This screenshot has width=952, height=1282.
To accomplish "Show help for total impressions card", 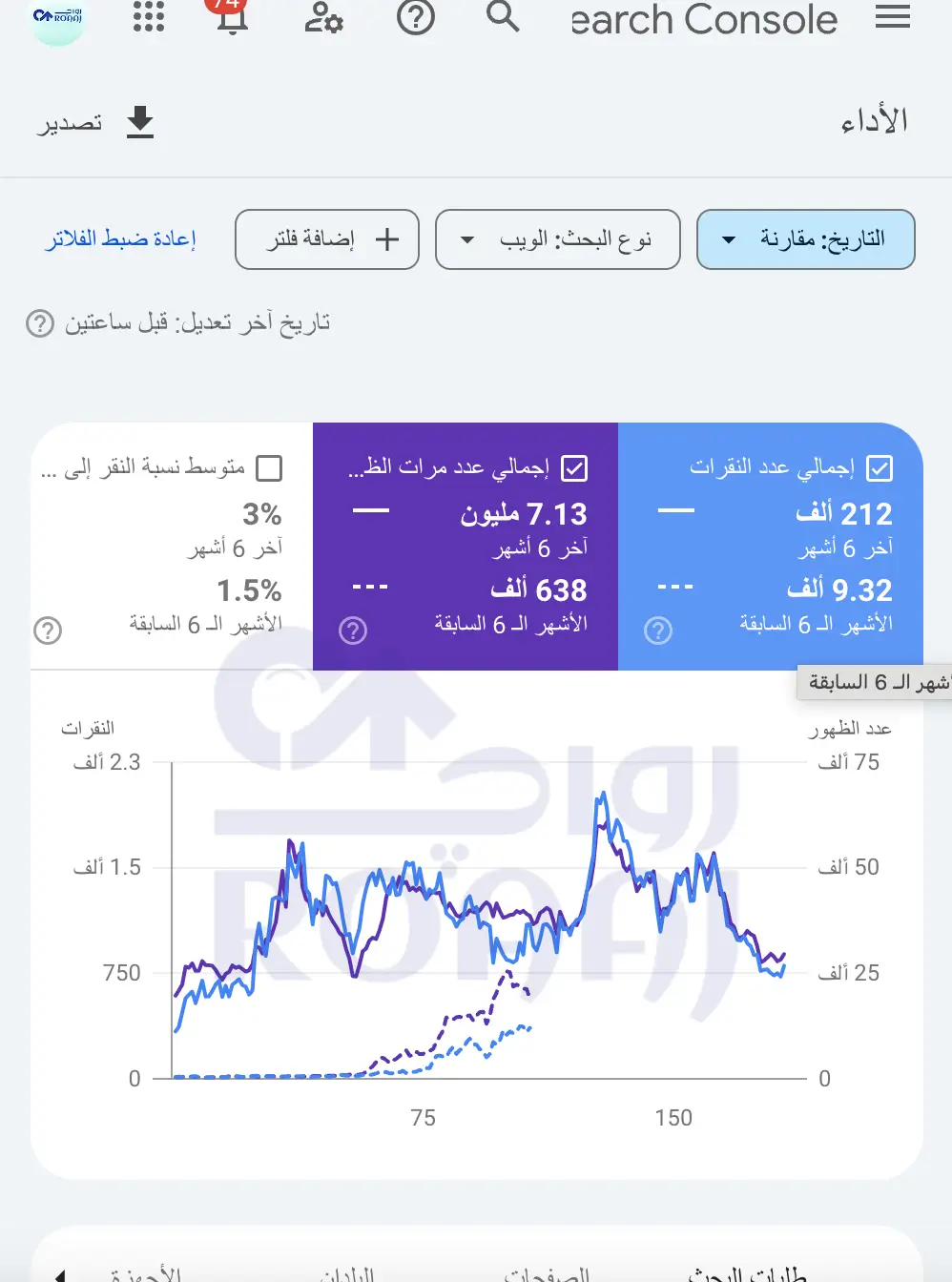I will [353, 631].
